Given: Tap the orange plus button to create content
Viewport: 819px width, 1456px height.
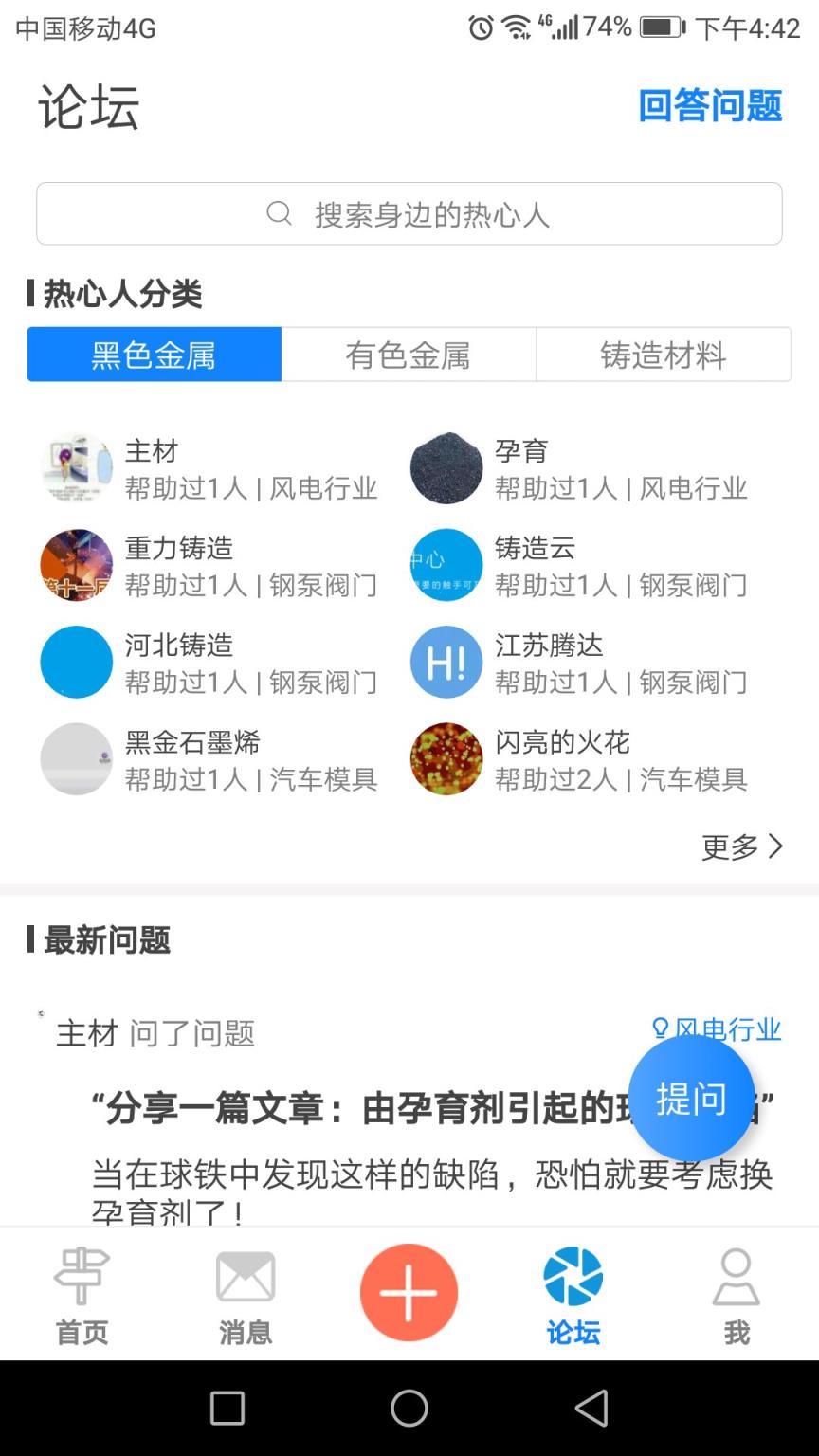Looking at the screenshot, I should pos(409,1291).
